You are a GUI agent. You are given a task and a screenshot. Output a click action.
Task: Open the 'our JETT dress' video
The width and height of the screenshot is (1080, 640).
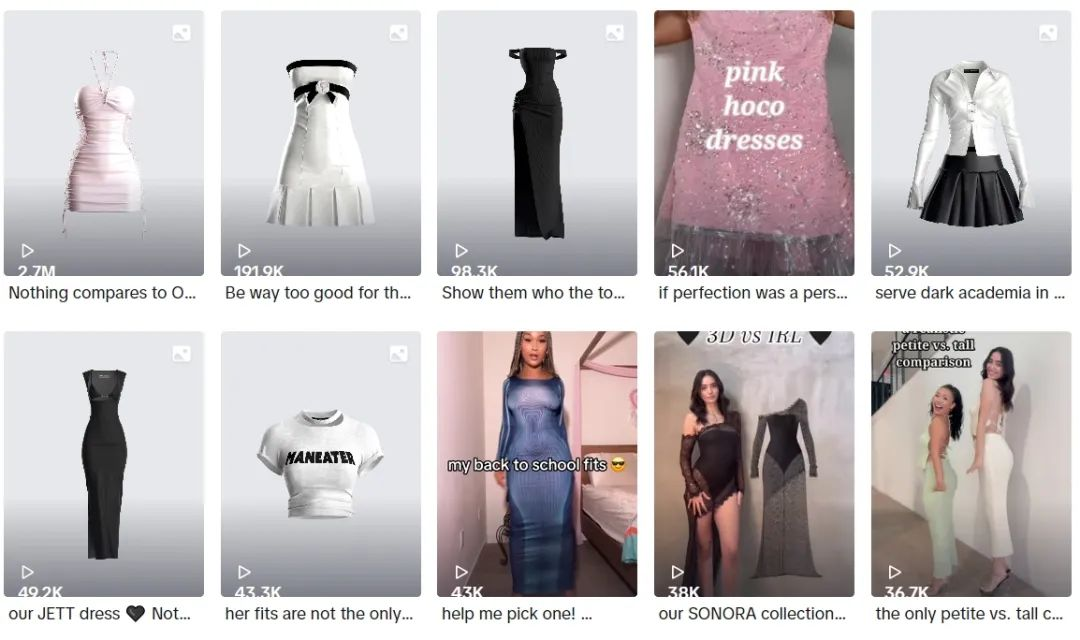click(x=104, y=464)
